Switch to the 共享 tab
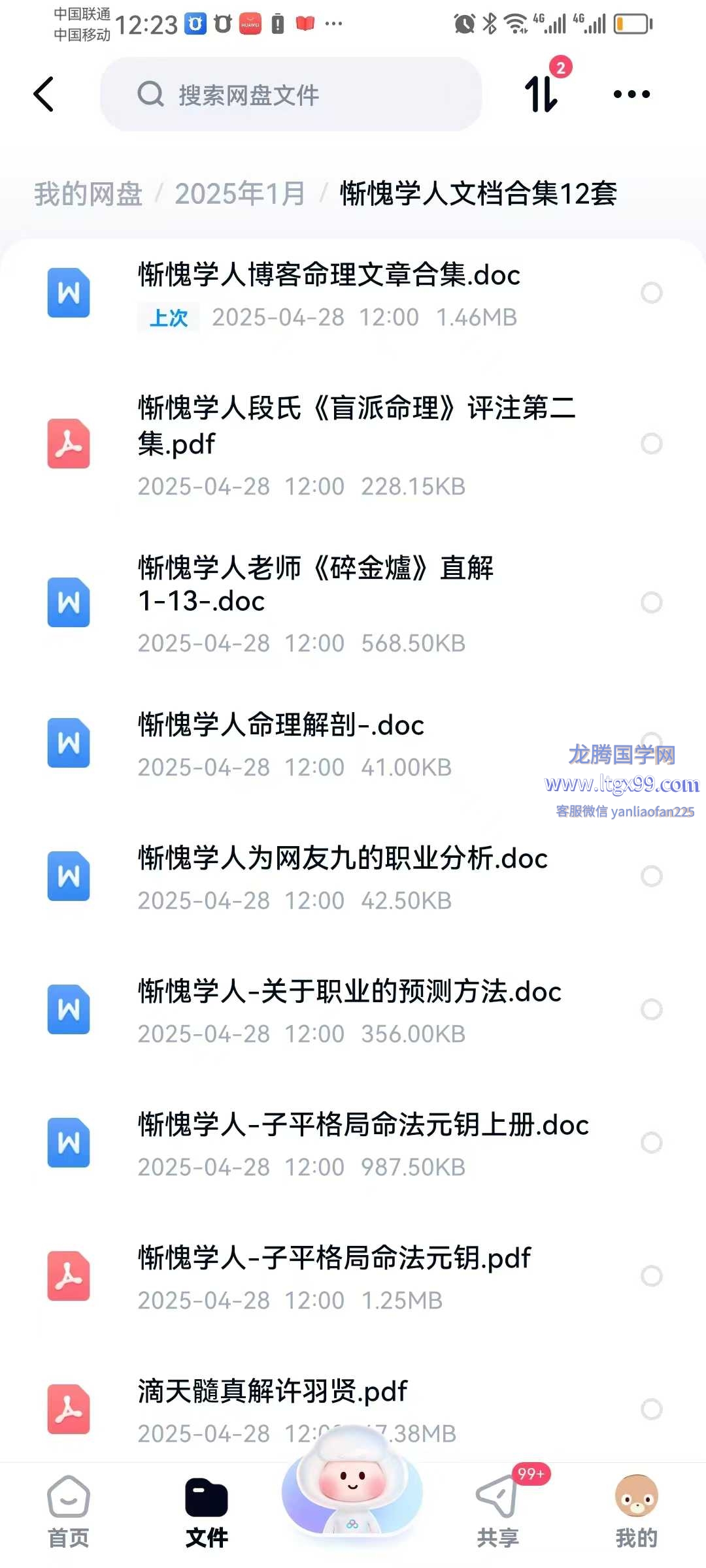The image size is (706, 1568). pos(498,1512)
